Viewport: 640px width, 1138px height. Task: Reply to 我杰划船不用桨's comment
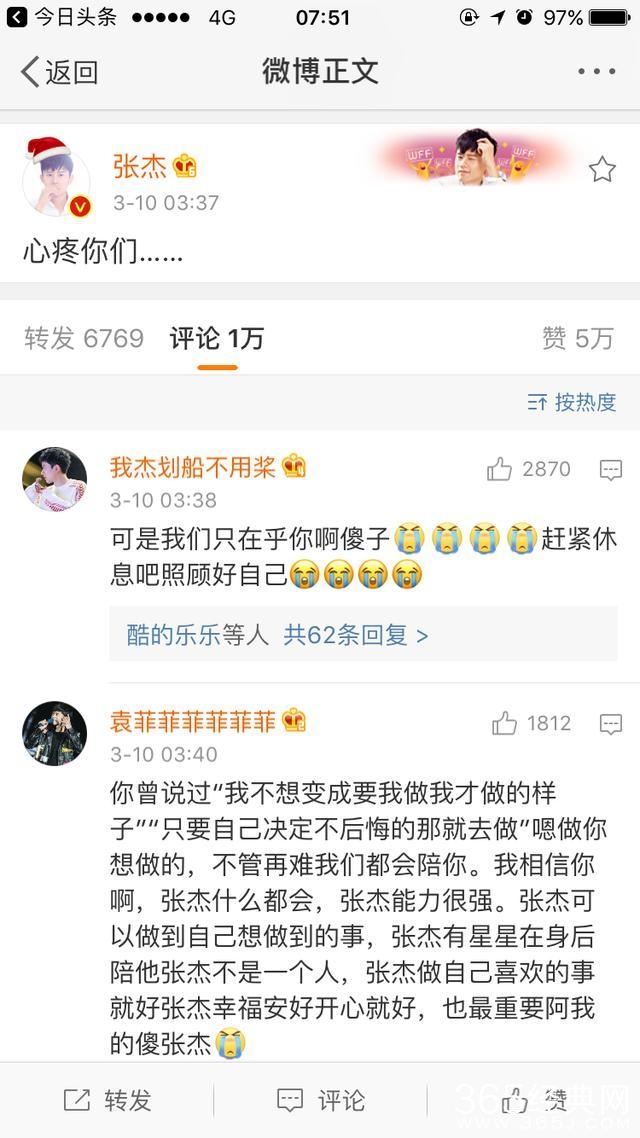click(x=610, y=469)
